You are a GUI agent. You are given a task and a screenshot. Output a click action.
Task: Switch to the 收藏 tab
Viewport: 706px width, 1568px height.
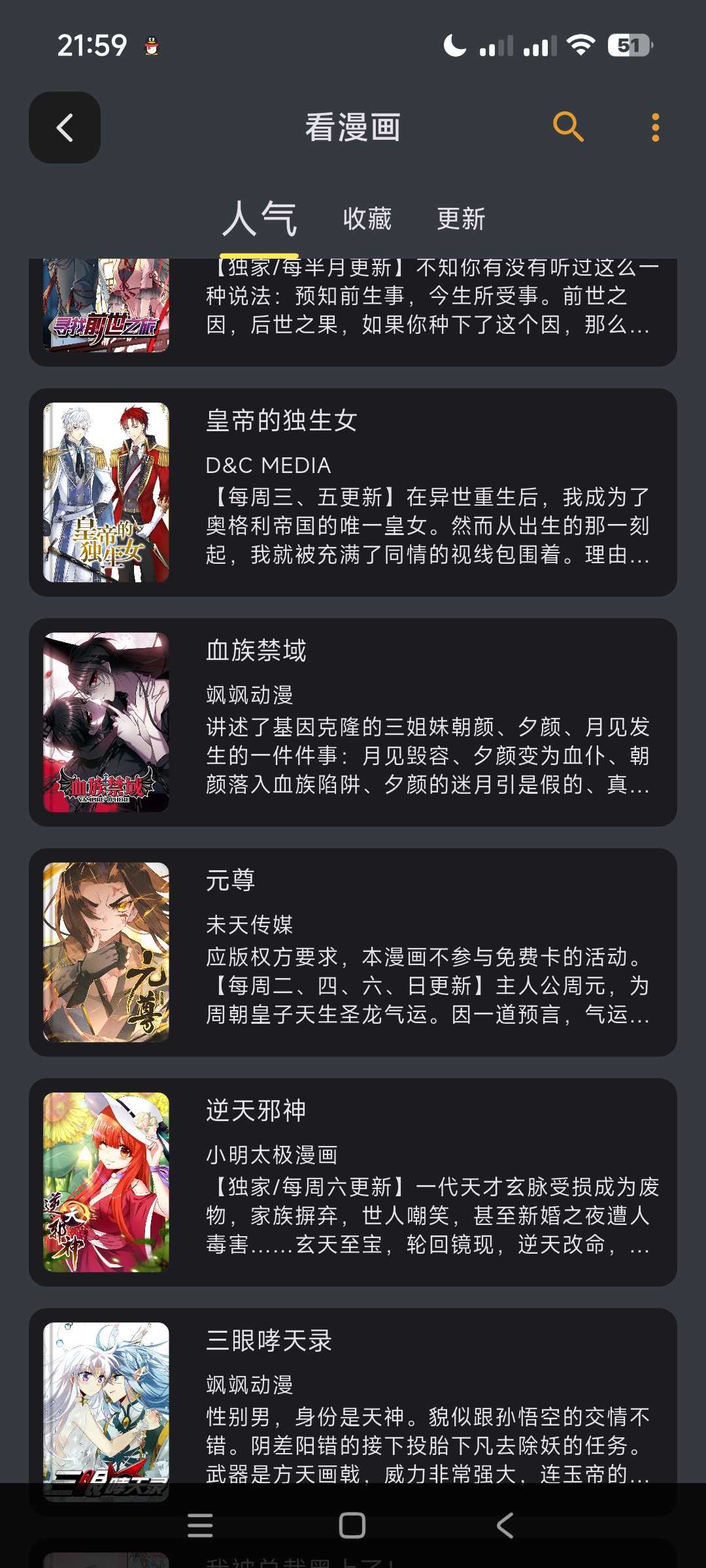367,219
